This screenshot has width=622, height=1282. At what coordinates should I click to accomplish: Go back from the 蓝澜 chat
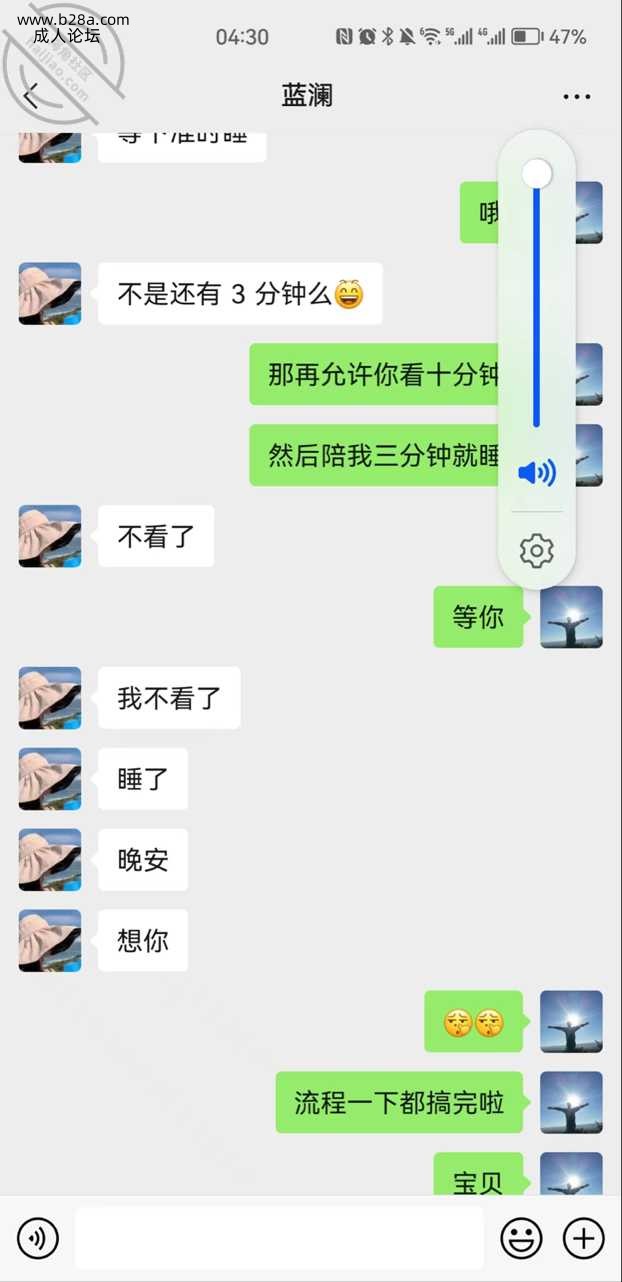pyautogui.click(x=31, y=96)
